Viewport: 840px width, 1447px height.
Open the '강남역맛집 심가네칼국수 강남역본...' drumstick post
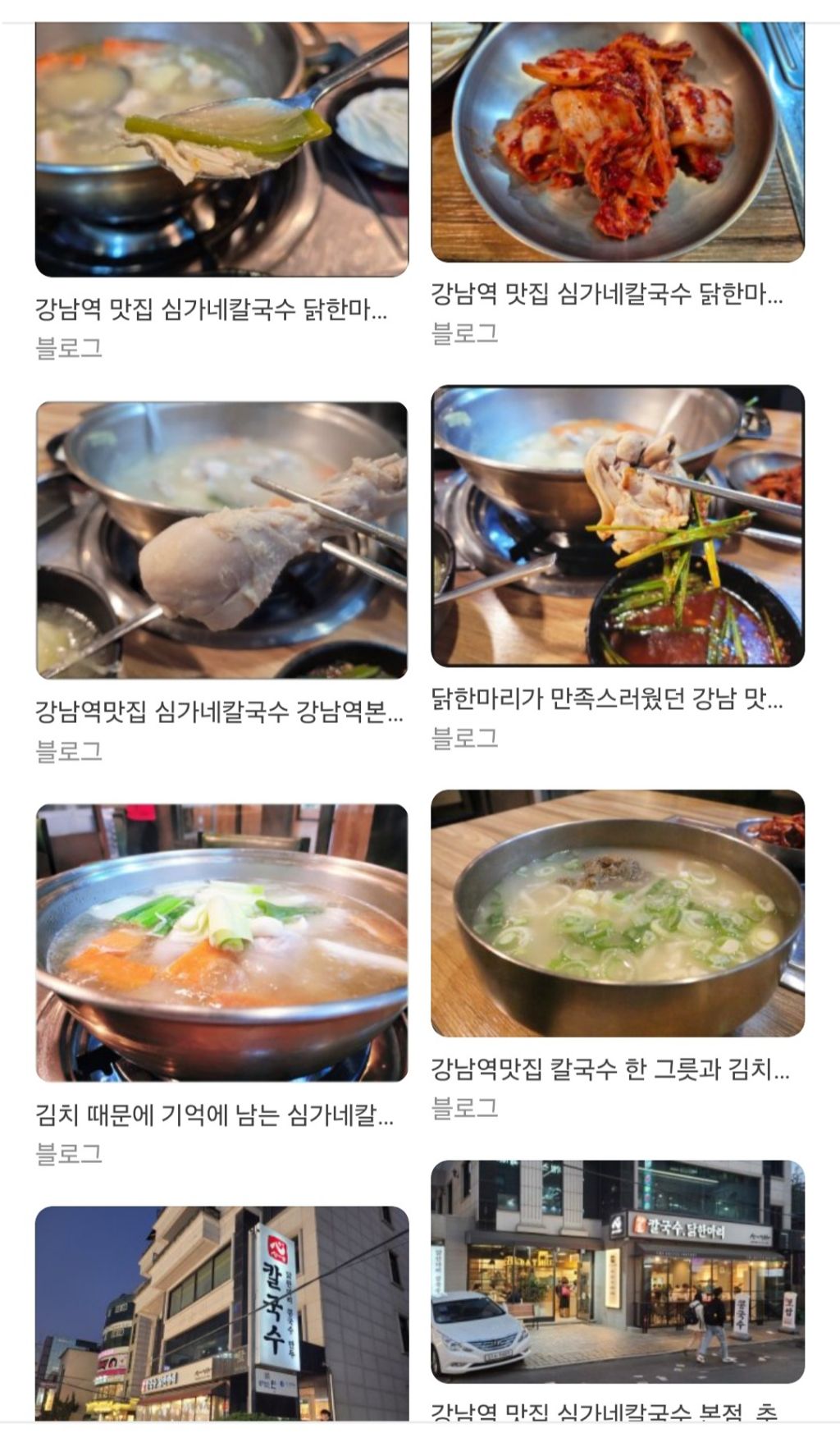click(220, 711)
